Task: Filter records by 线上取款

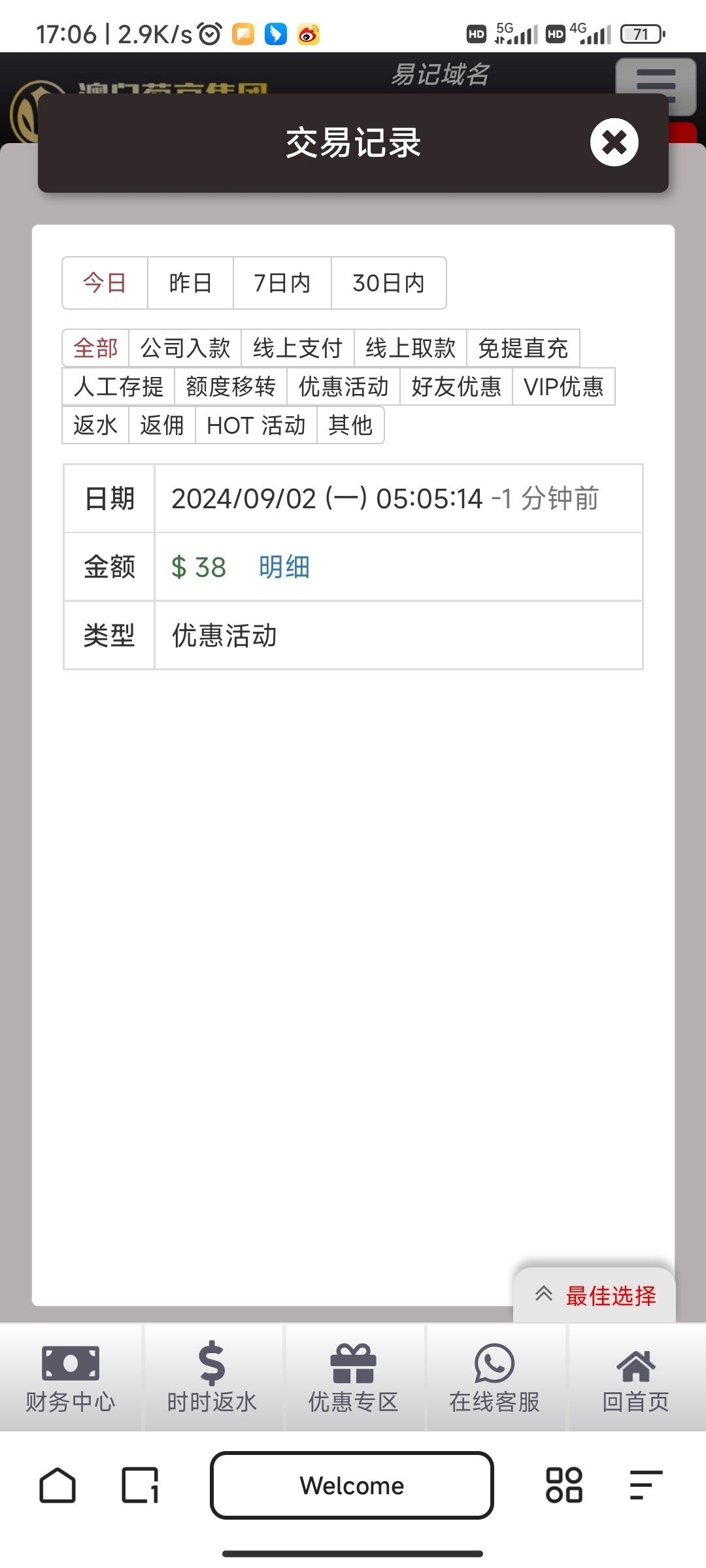Action: (410, 348)
